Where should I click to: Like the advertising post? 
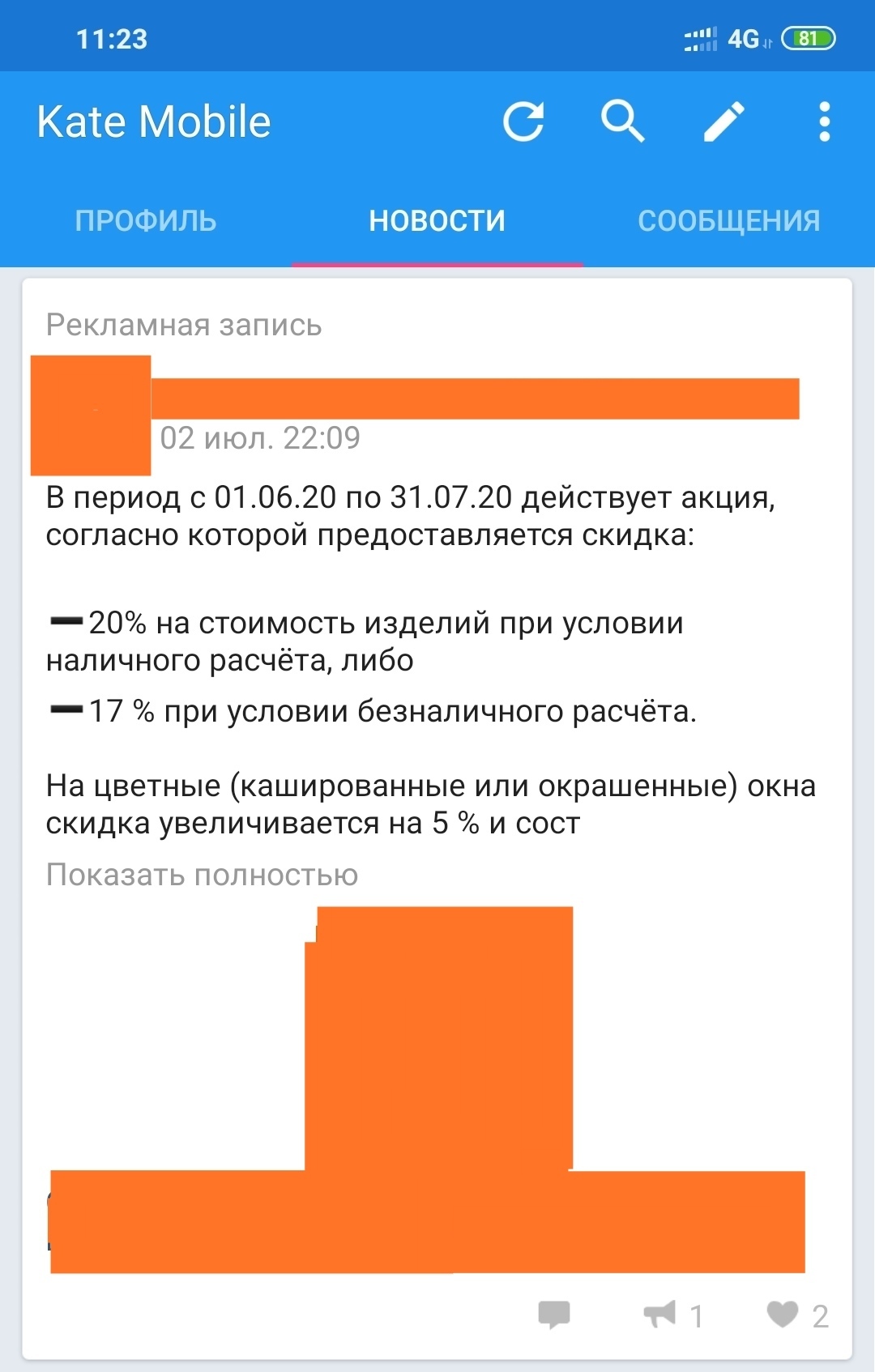click(x=783, y=1315)
